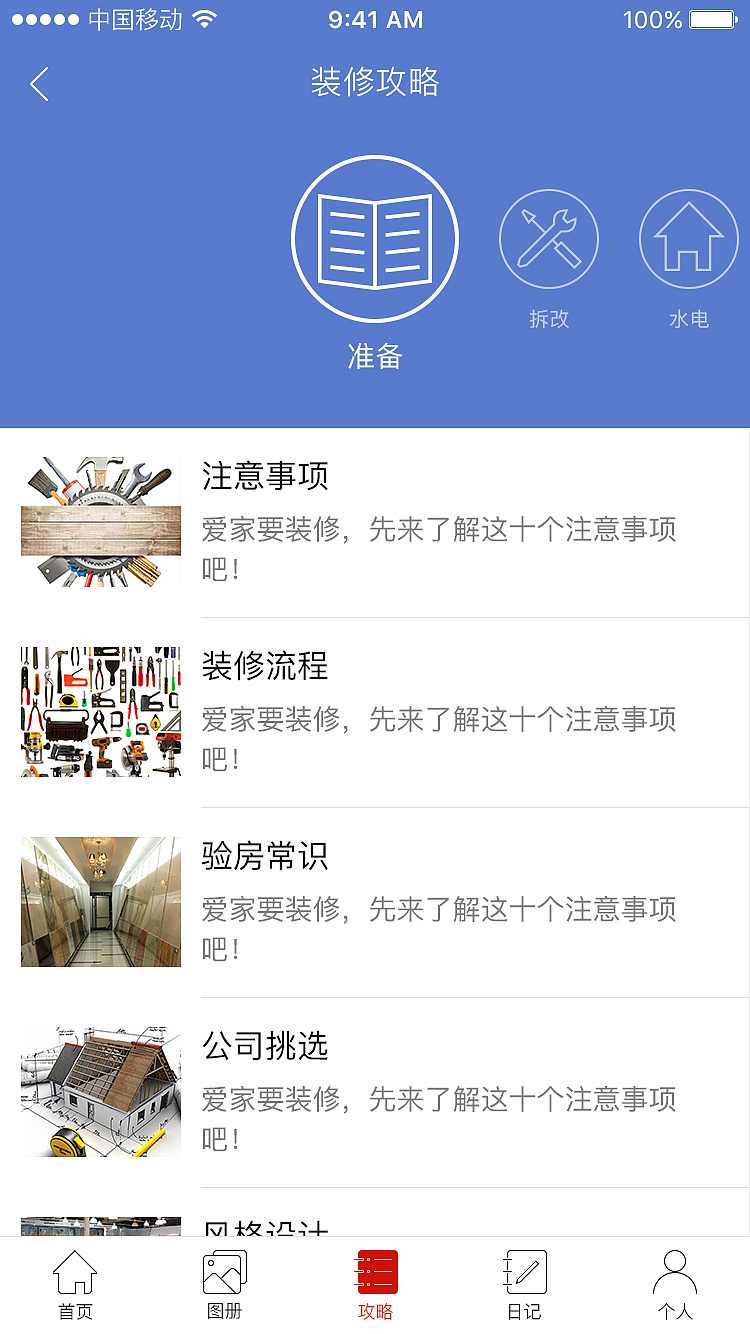
Task: Tap the 水电 (plumbing/electric) house icon
Action: (688, 238)
